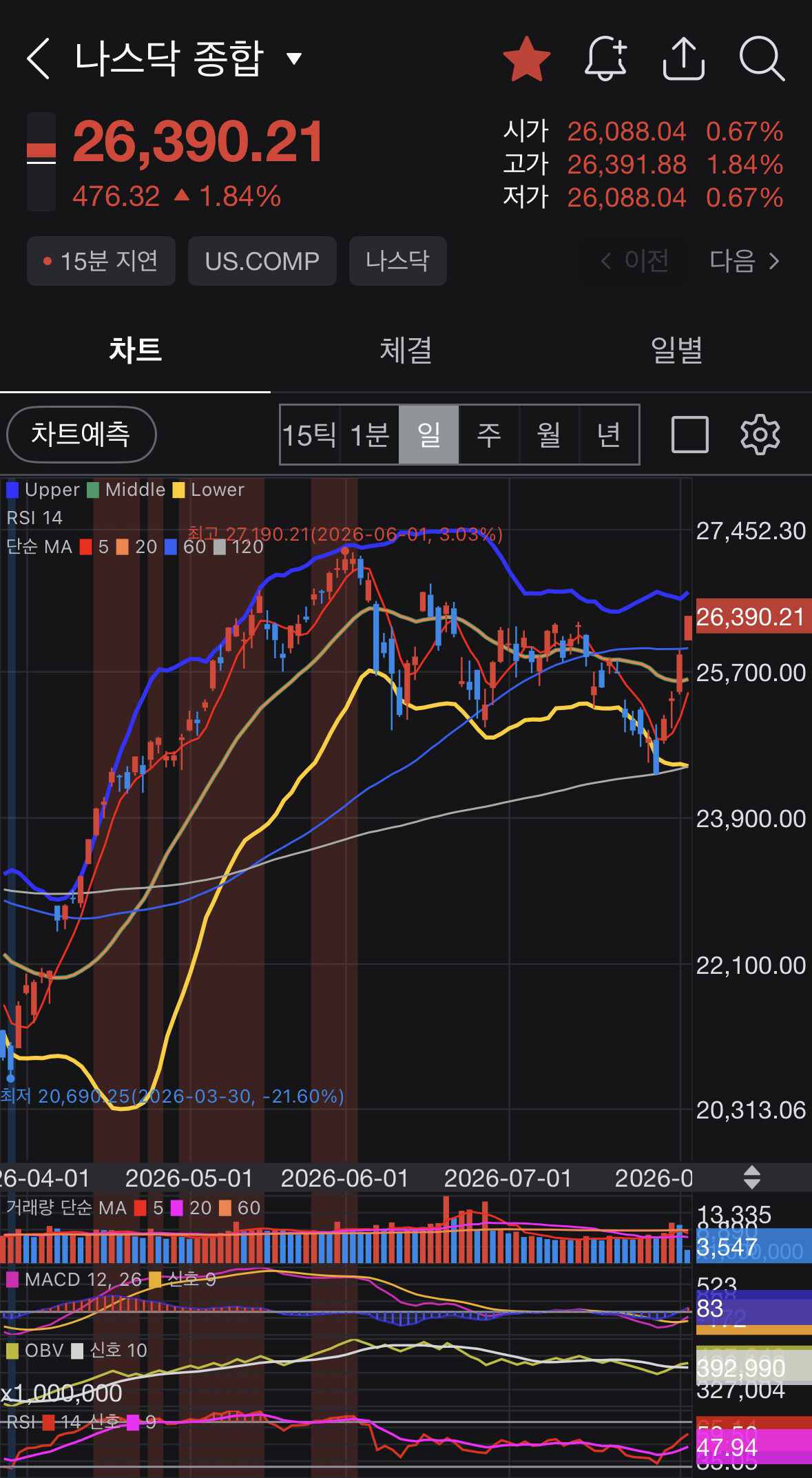Select the 월 monthly interval

point(549,435)
